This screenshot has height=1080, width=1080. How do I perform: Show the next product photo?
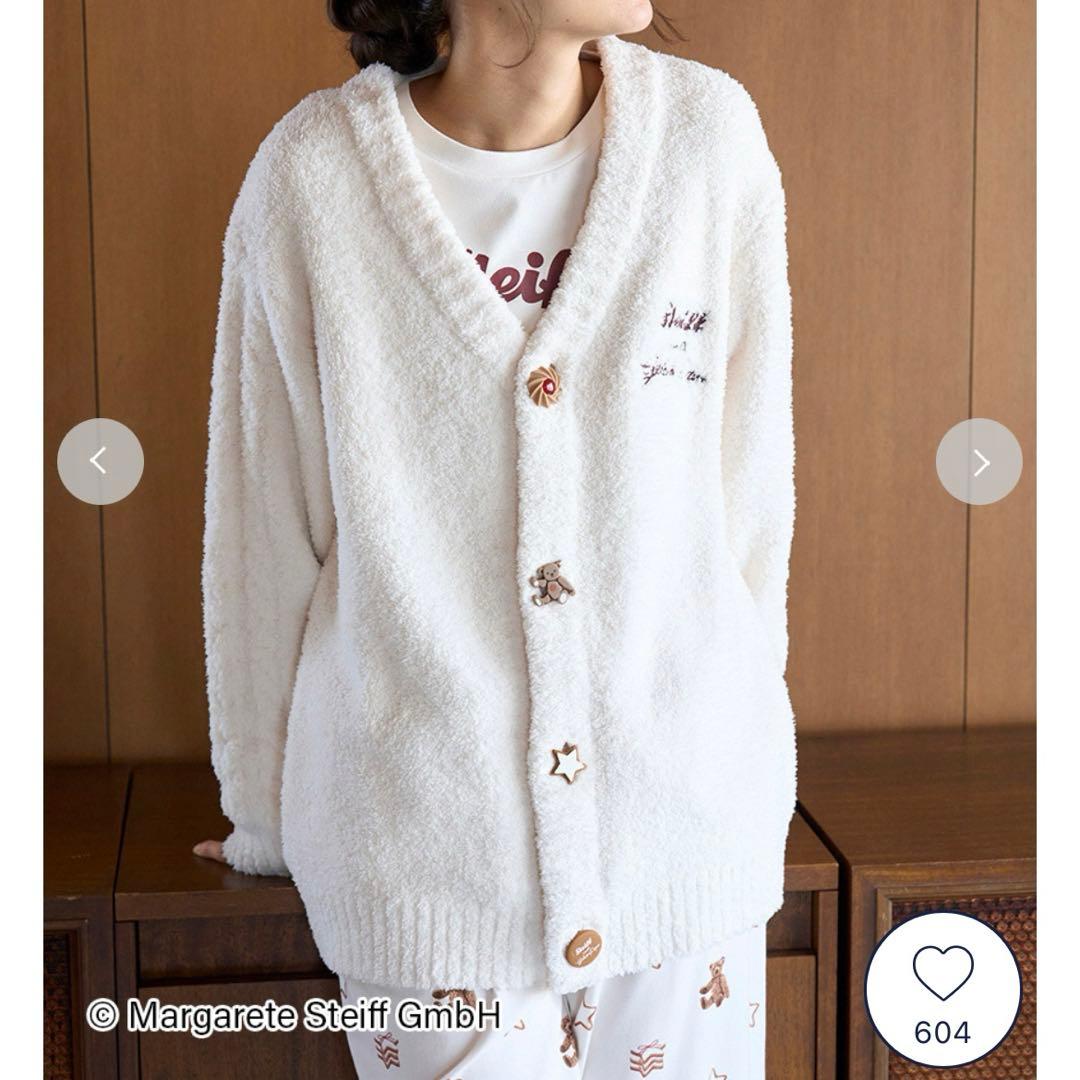click(x=979, y=461)
